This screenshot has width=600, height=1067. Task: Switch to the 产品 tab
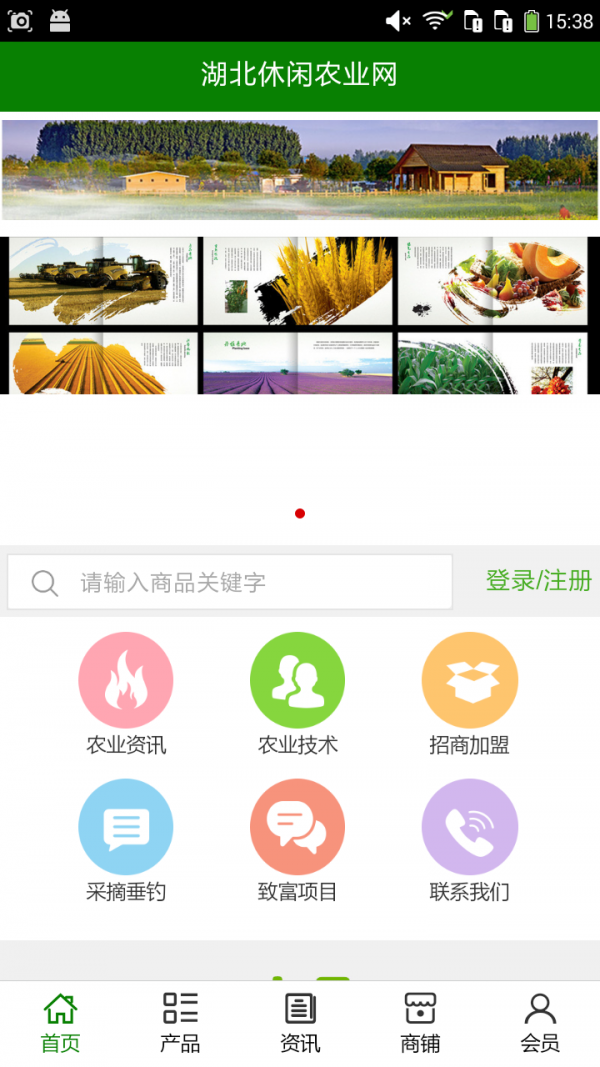(180, 1022)
